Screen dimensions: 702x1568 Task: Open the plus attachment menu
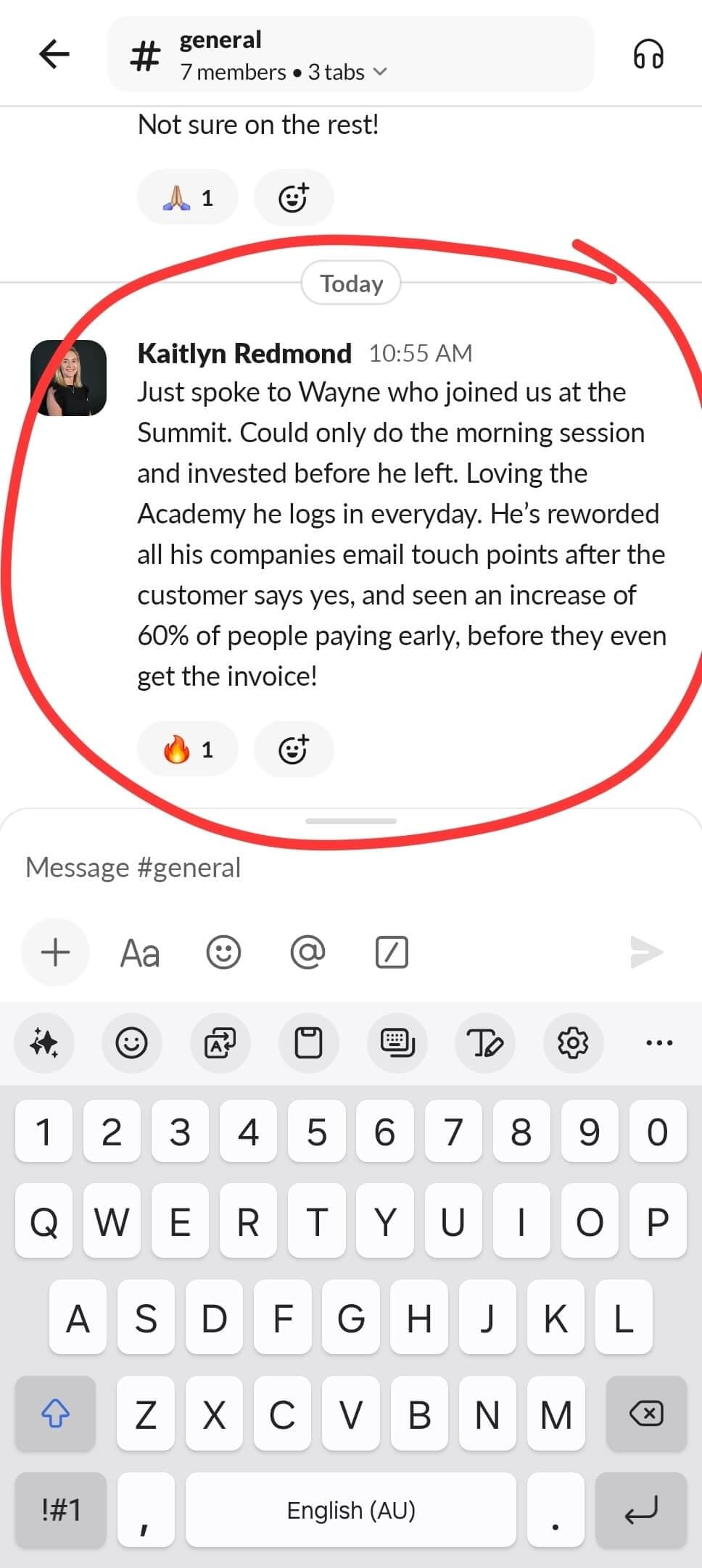(56, 952)
